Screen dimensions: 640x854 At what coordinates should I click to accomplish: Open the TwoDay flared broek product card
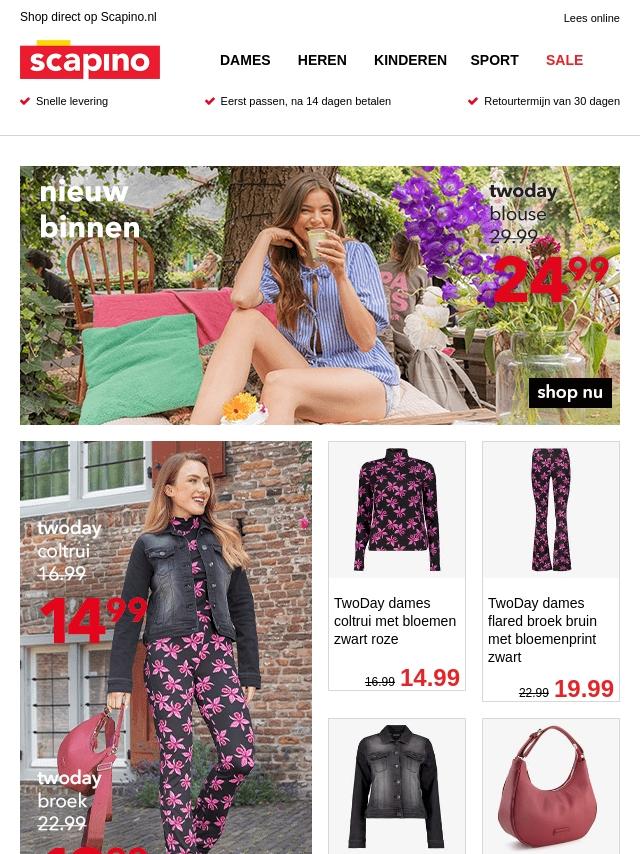coord(551,570)
